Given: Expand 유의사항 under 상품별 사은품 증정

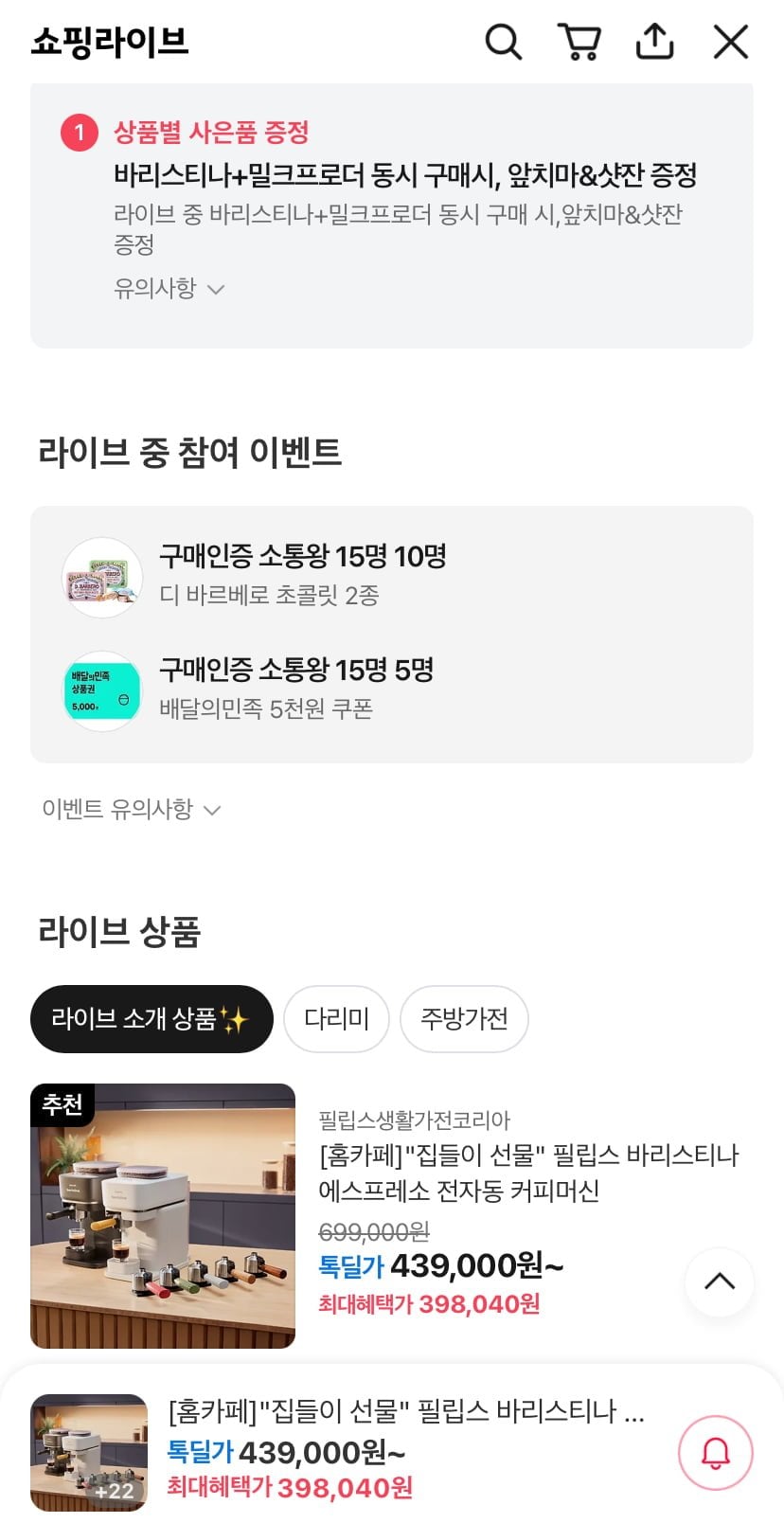Looking at the screenshot, I should click(169, 288).
